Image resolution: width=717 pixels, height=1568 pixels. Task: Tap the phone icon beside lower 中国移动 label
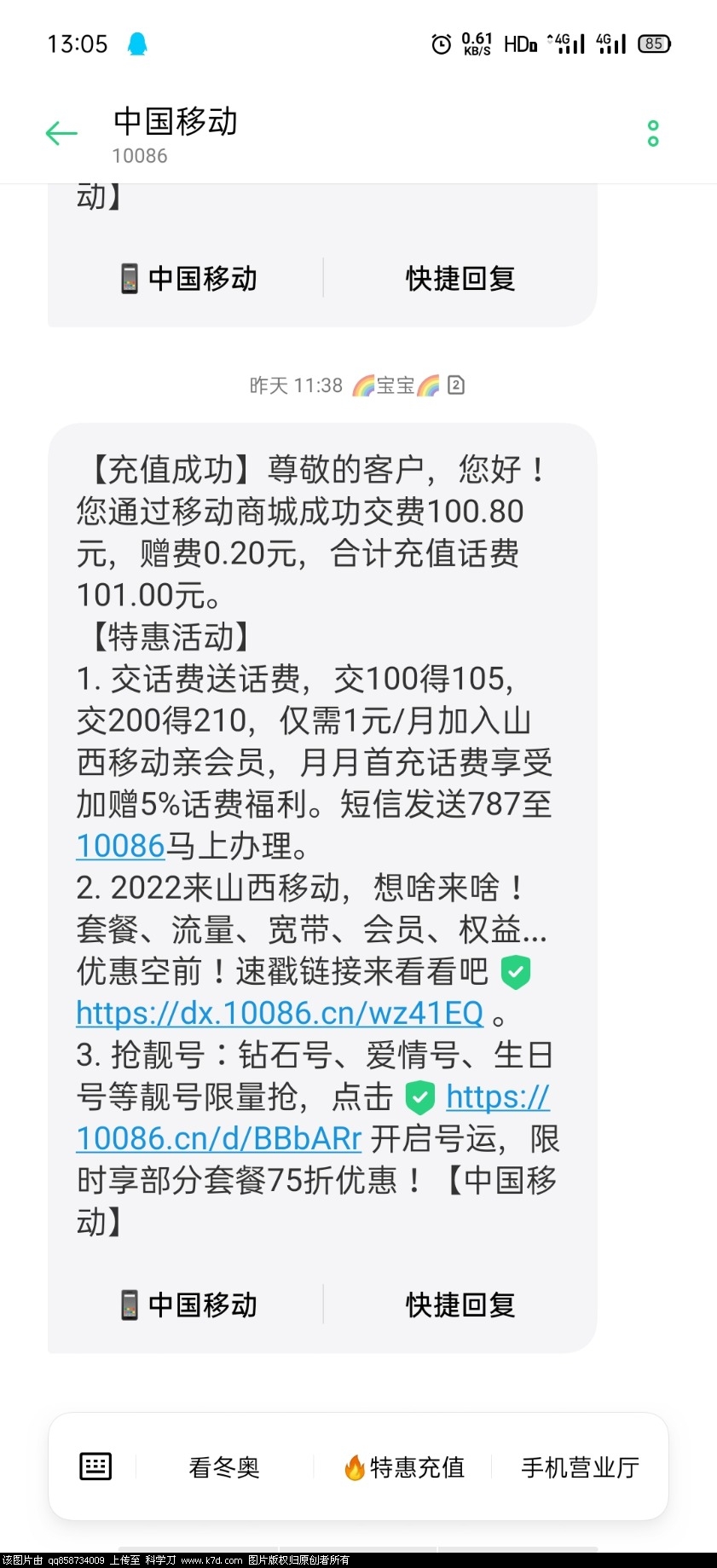pos(129,1304)
